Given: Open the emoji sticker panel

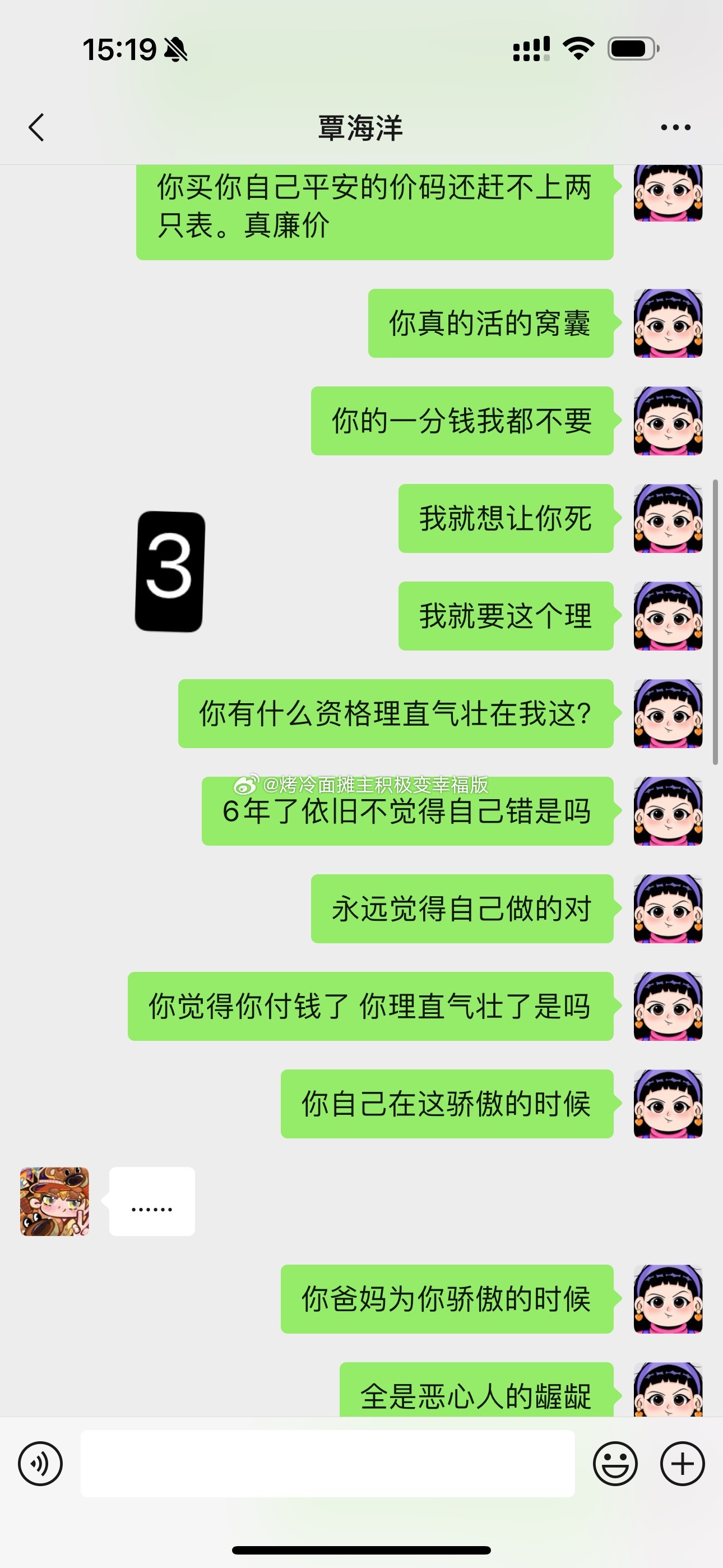Looking at the screenshot, I should (x=615, y=1464).
